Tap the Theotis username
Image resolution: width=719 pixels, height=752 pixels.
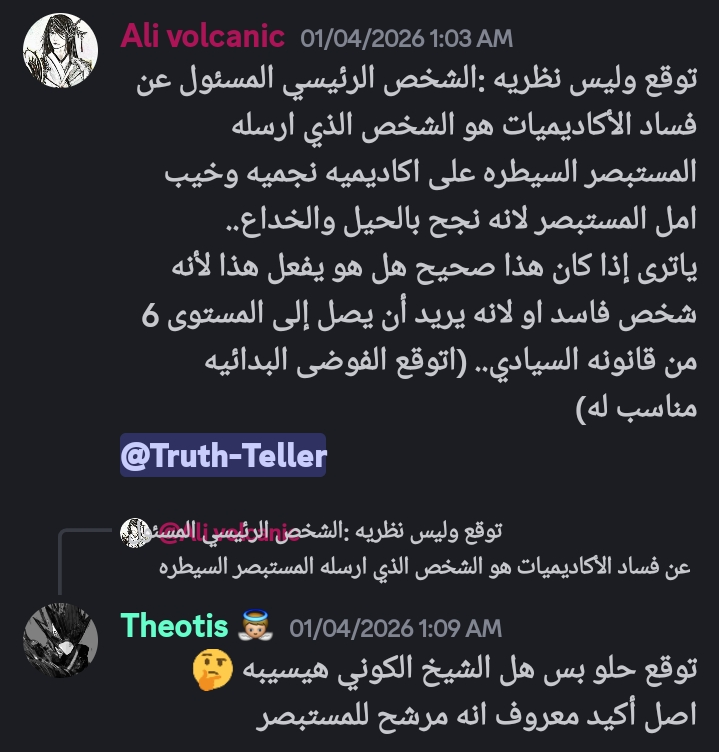coord(174,626)
